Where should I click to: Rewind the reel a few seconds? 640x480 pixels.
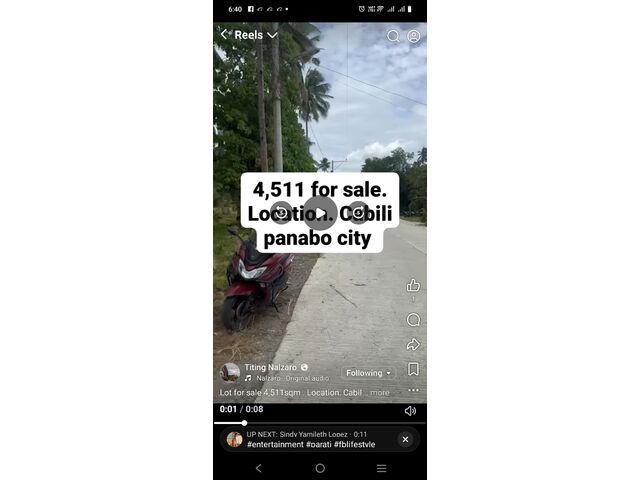click(x=282, y=212)
